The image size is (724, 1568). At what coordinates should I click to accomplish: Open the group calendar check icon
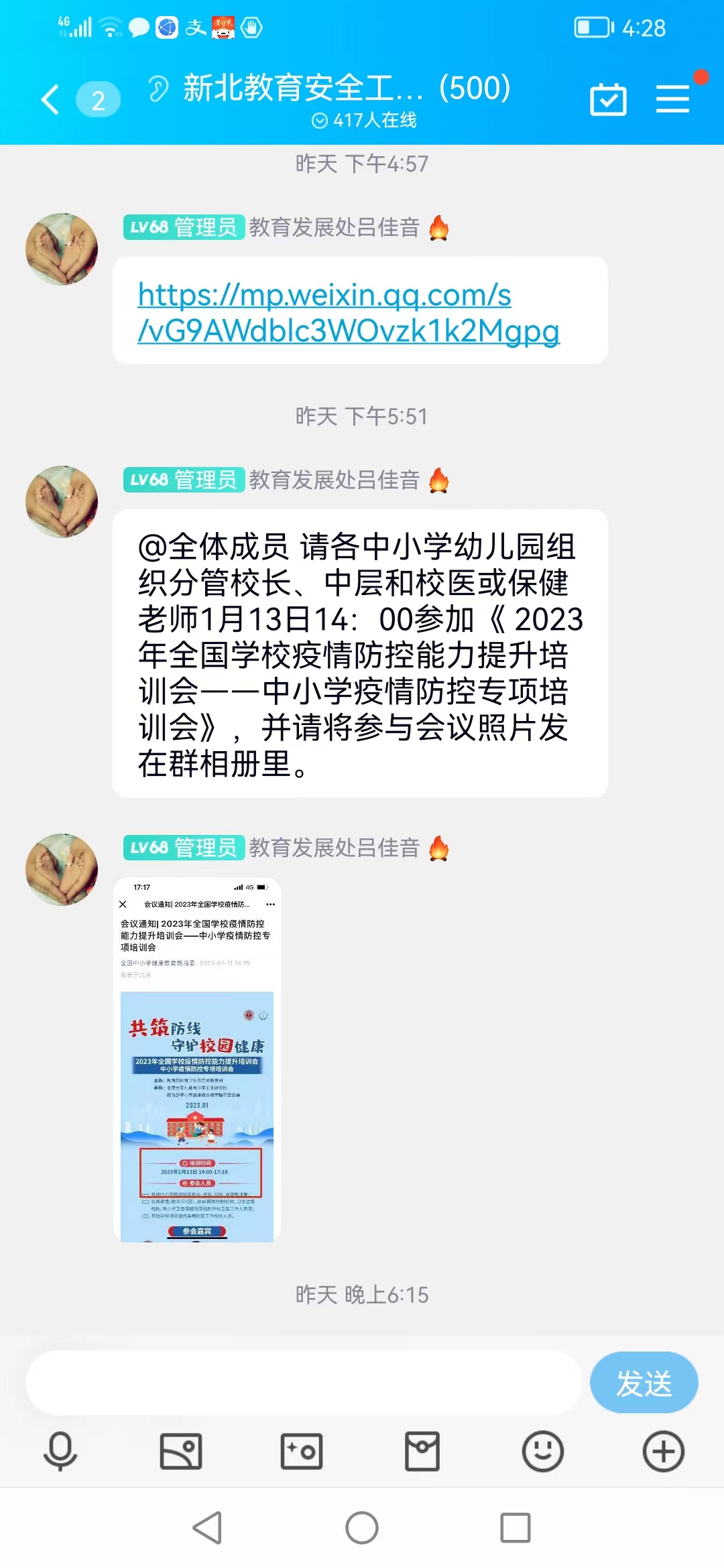click(x=608, y=100)
